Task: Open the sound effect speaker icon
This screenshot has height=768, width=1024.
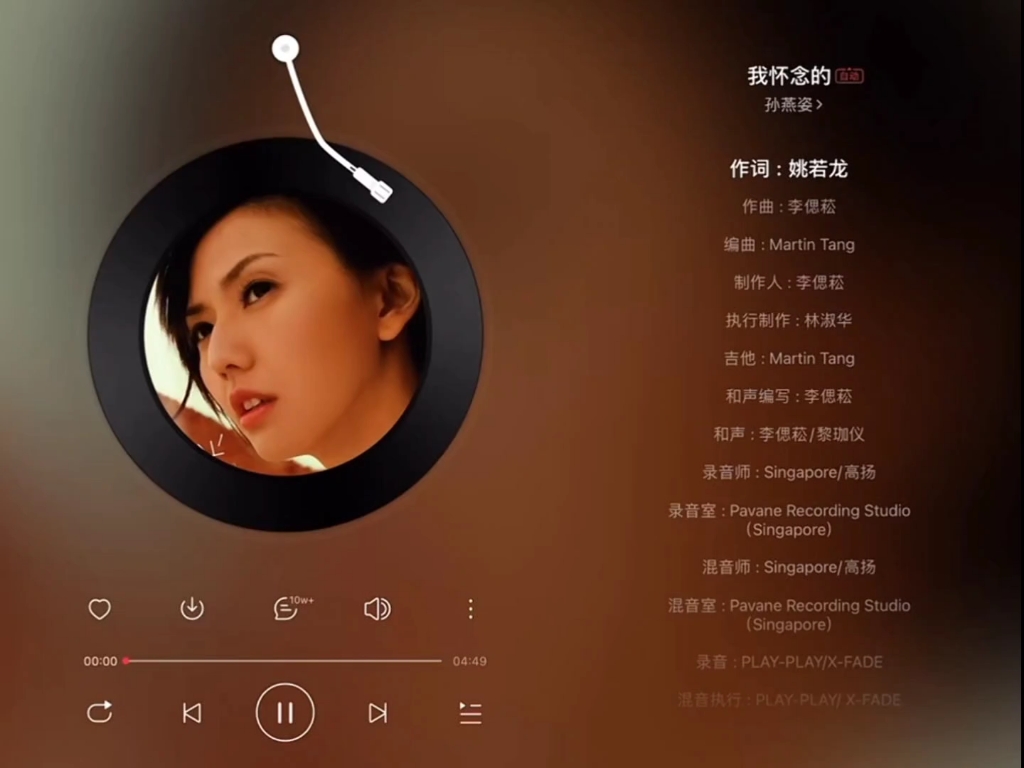Action: point(377,609)
